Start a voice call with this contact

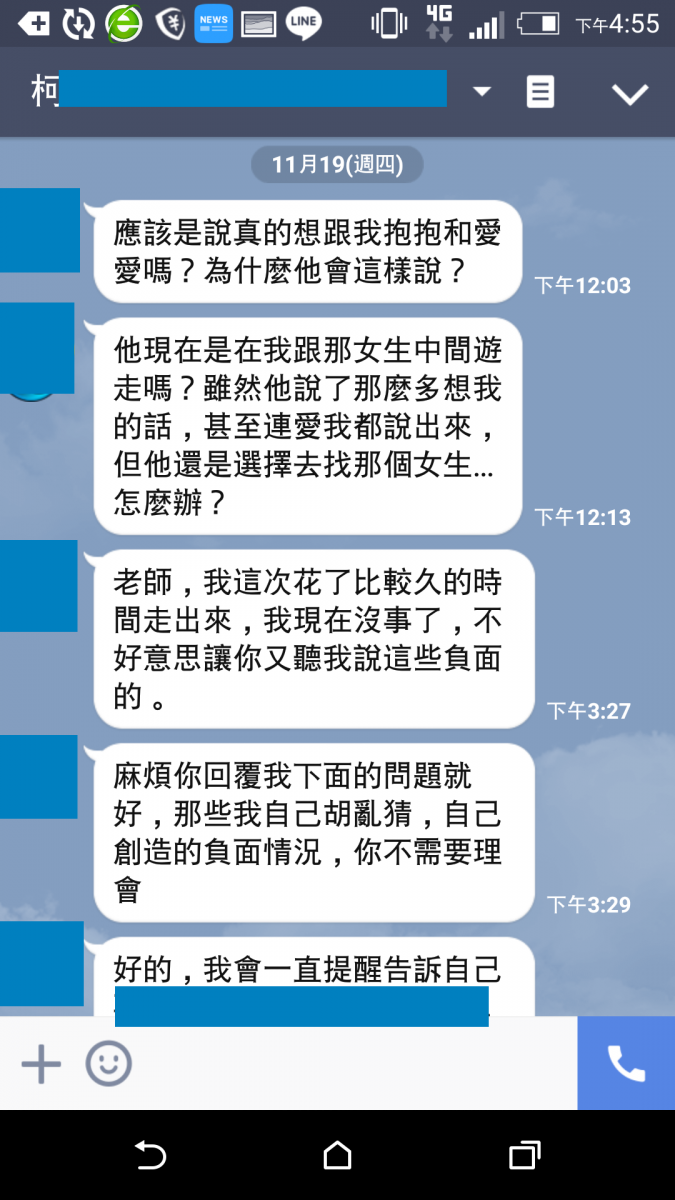tap(626, 1064)
